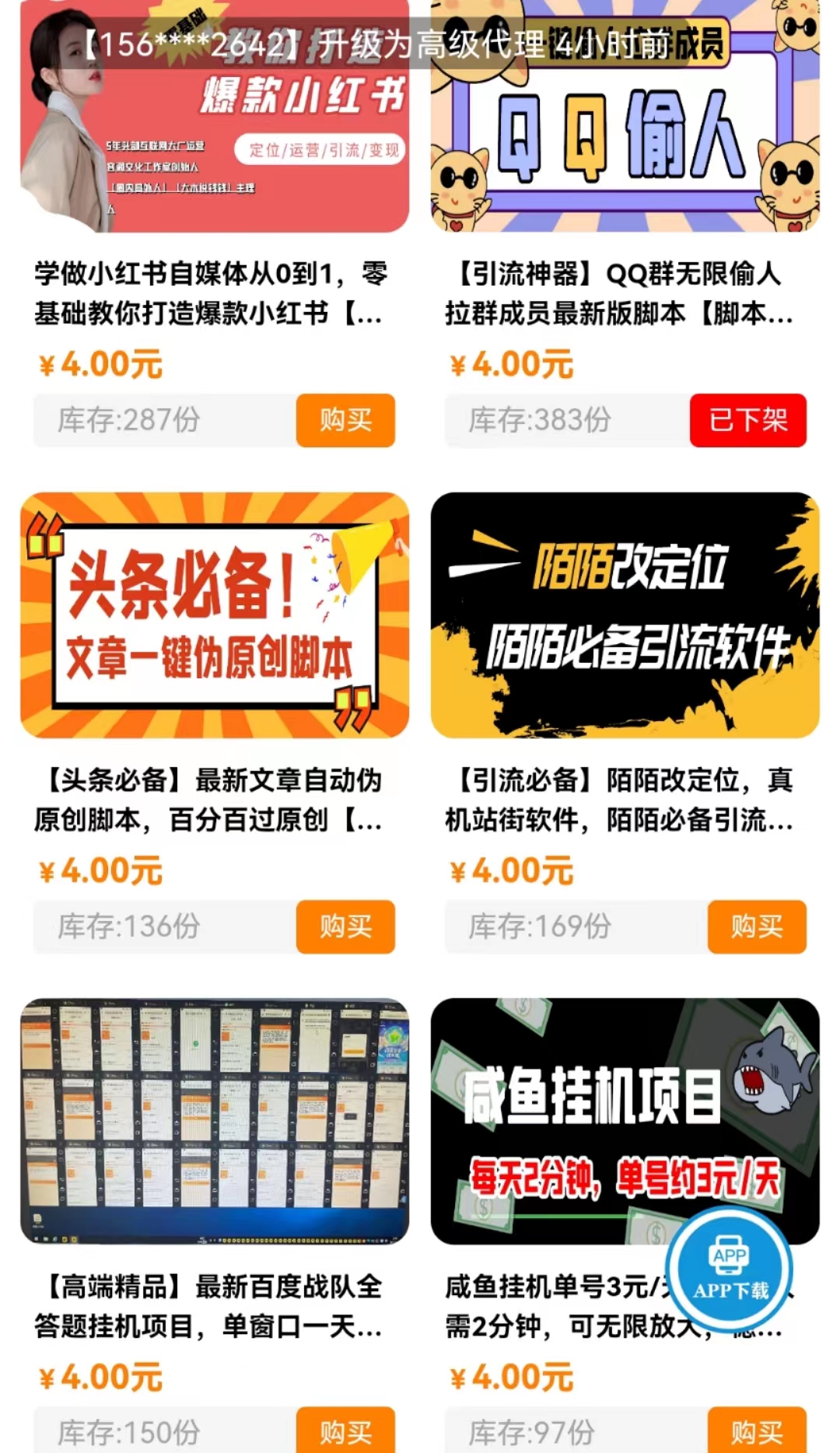This screenshot has width=840, height=1453.
Task: Buy the 小红书自媒体 course
Action: (345, 421)
